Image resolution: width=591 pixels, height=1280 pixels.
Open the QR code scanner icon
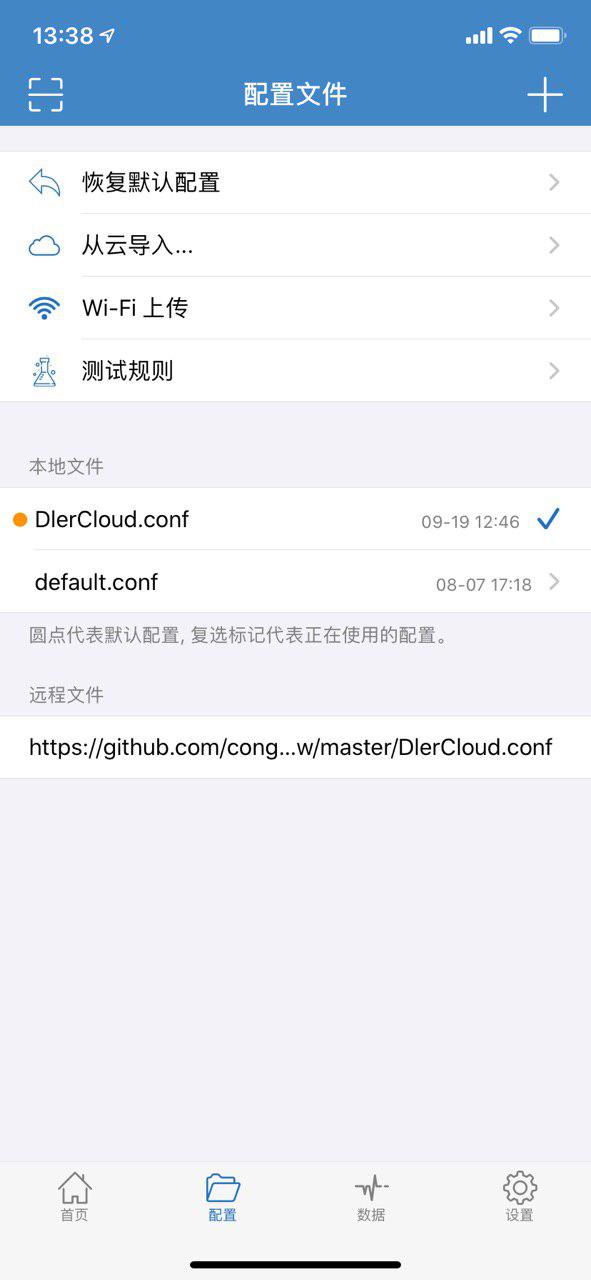[45, 94]
